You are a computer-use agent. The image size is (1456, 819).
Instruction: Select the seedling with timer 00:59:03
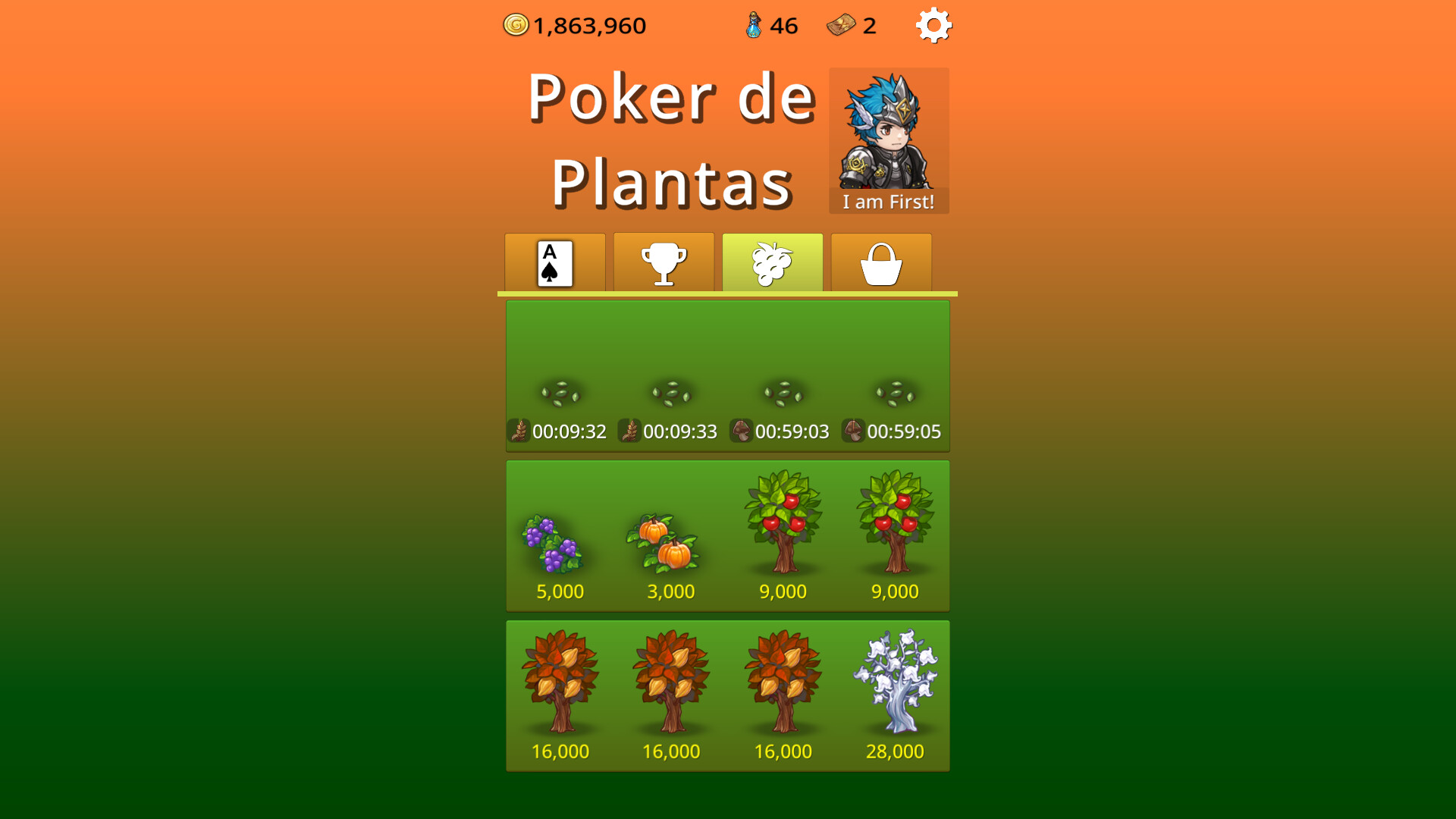click(x=783, y=394)
